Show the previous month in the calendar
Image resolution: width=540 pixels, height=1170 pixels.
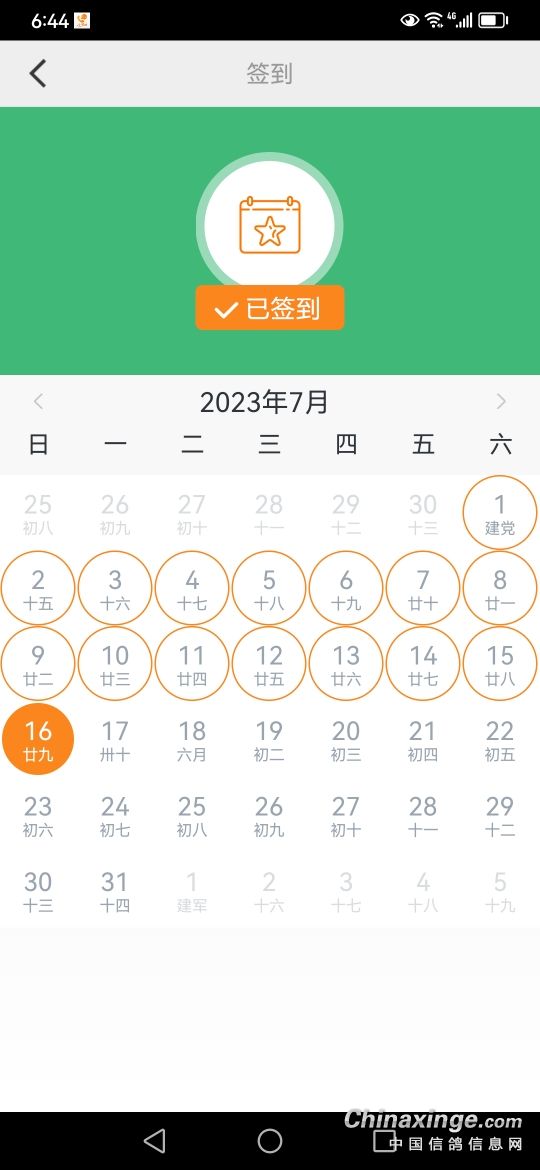(x=38, y=402)
